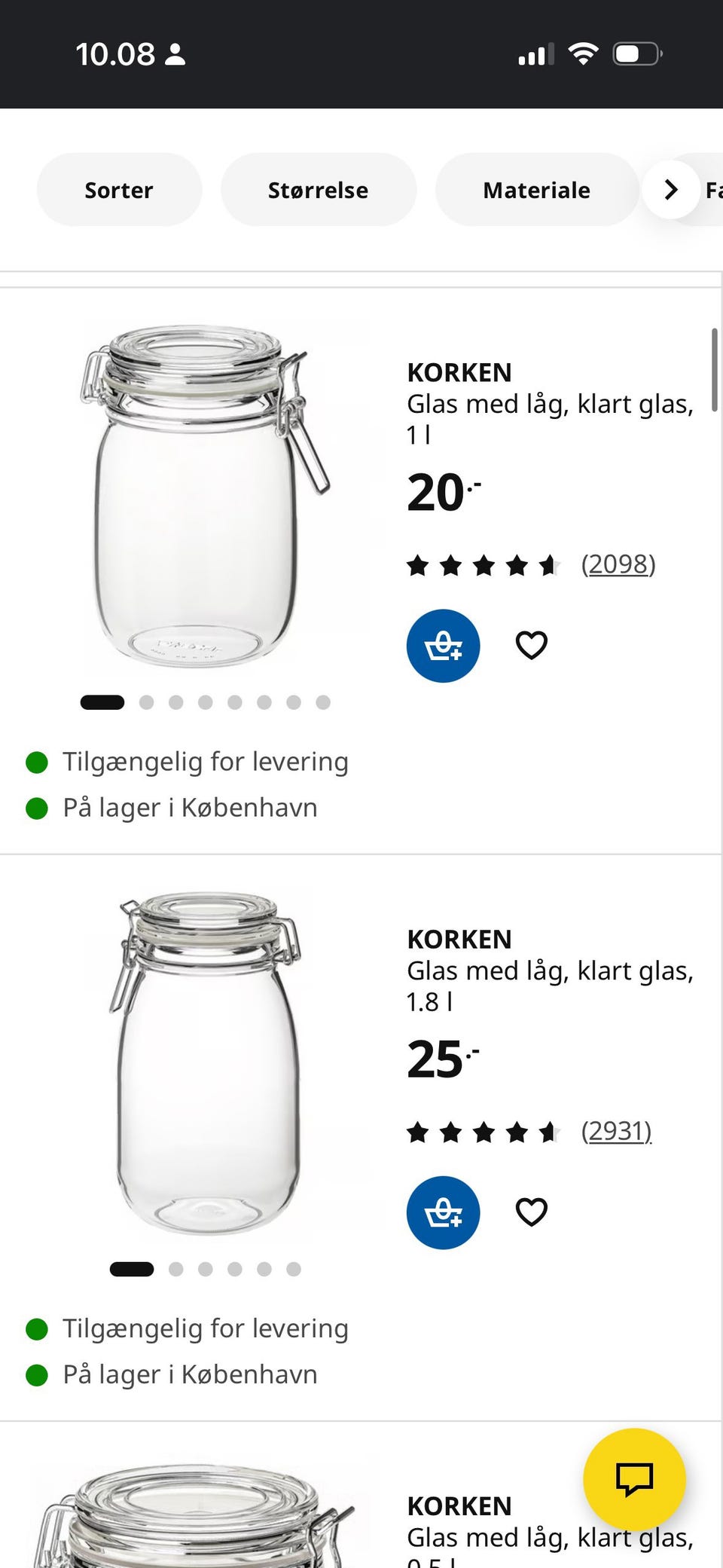The width and height of the screenshot is (723, 1568).
Task: Add the 1.8 l KORKEN jar to cart
Action: 443,1212
